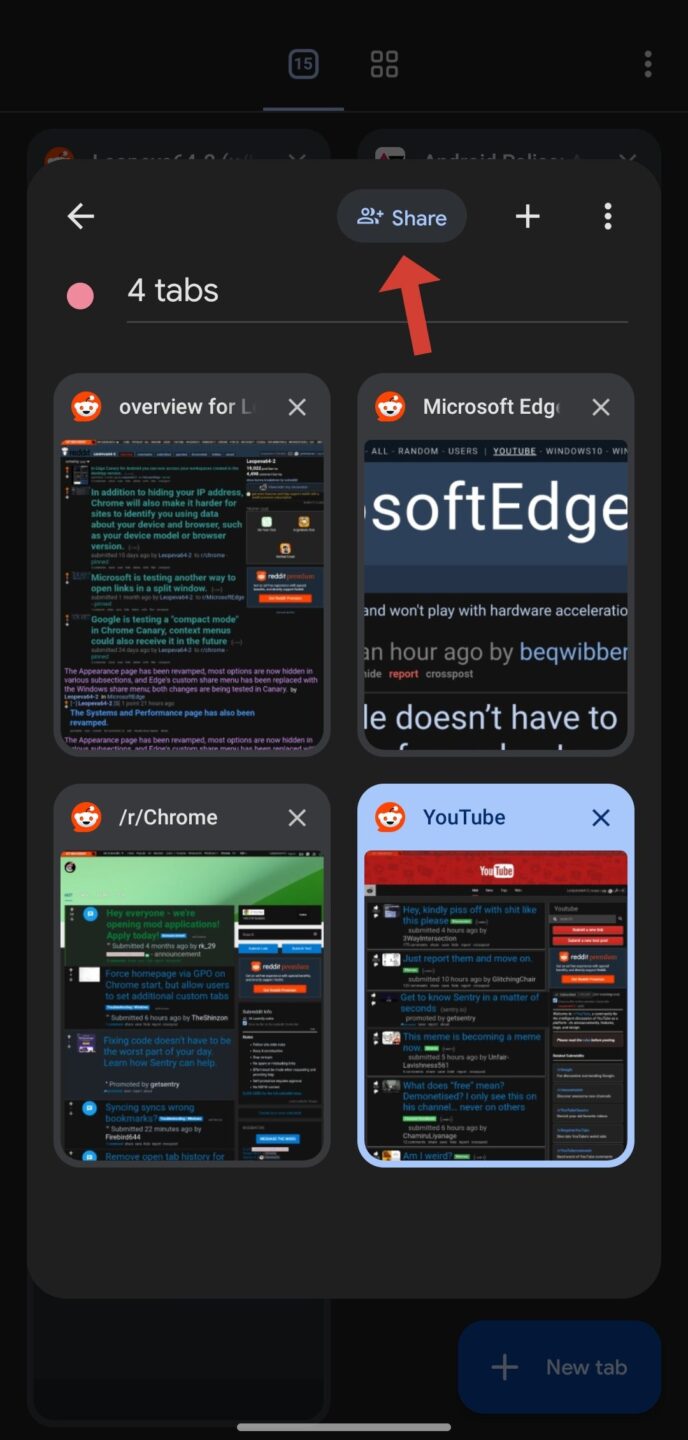Add a new tab to the group
688x1440 pixels.
pyautogui.click(x=527, y=217)
